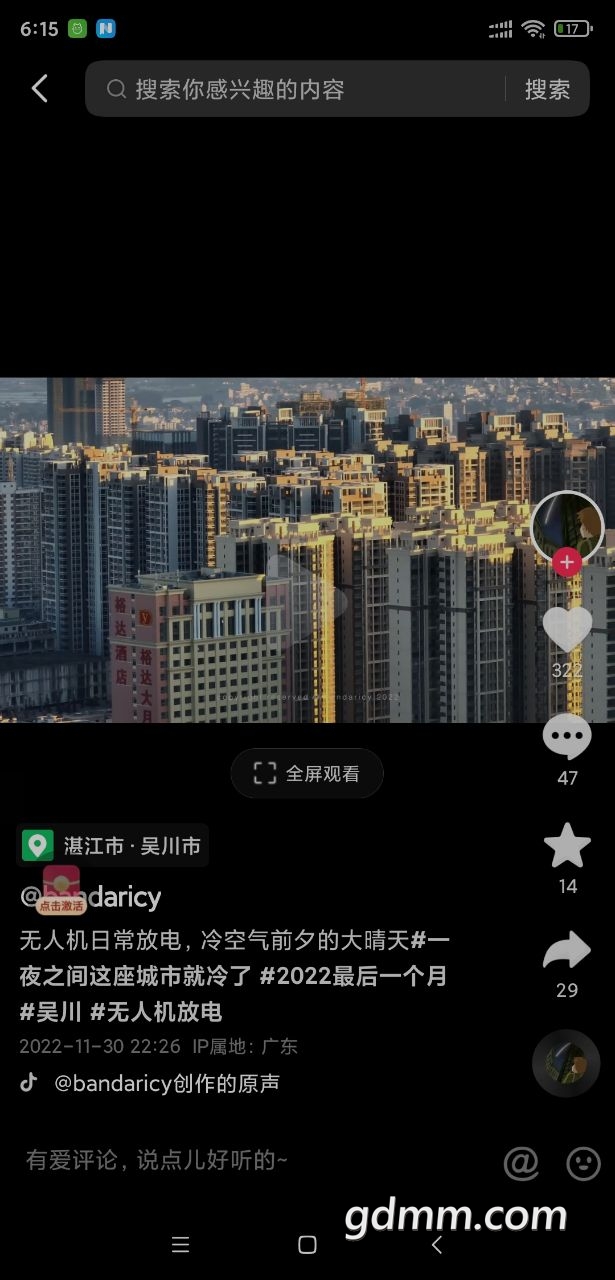Share the video with the arrow icon
Screen dimensions: 615x1280
(567, 951)
